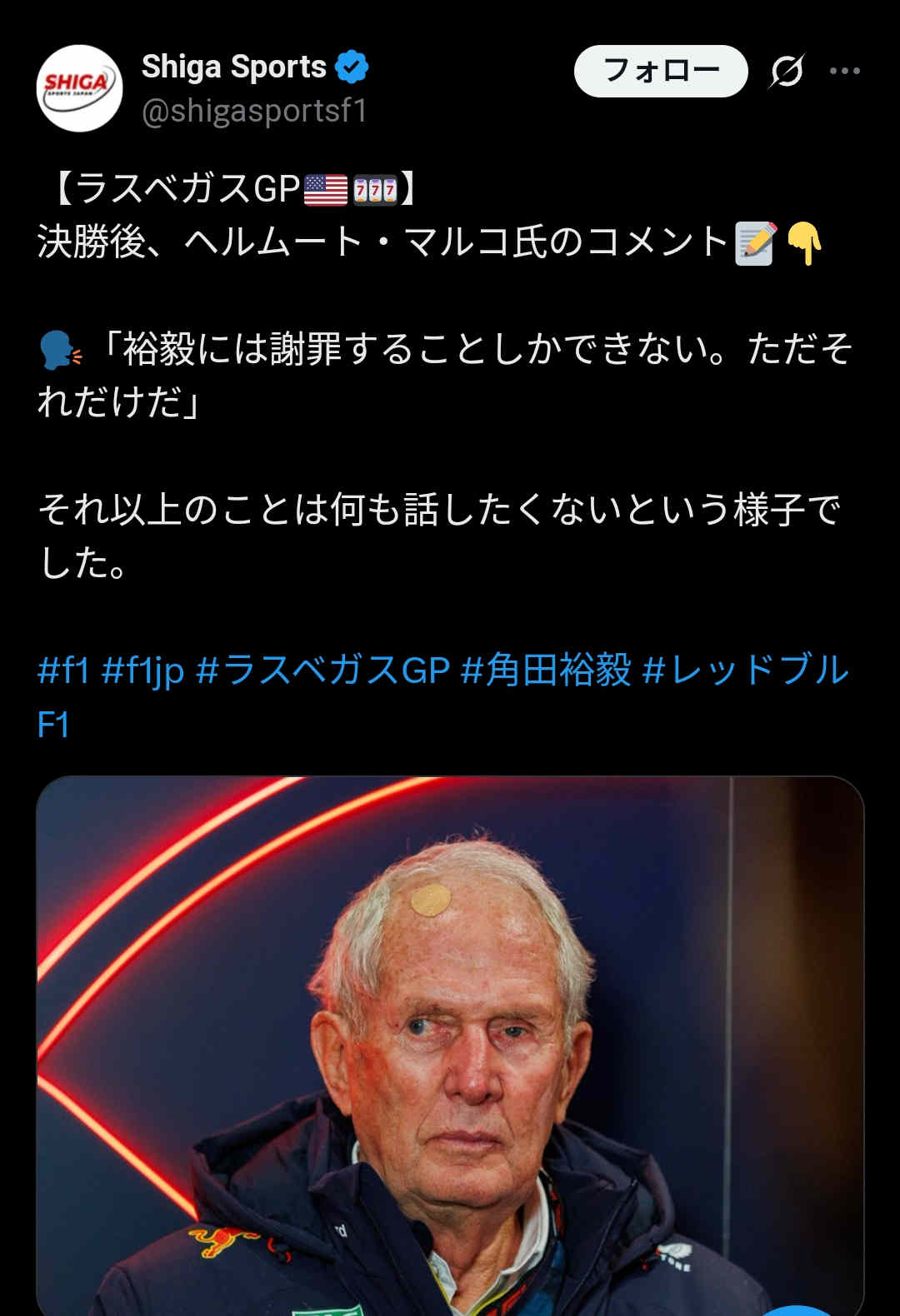Open the Grok icon beside the follow button
The width and height of the screenshot is (900, 1316).
[x=787, y=71]
